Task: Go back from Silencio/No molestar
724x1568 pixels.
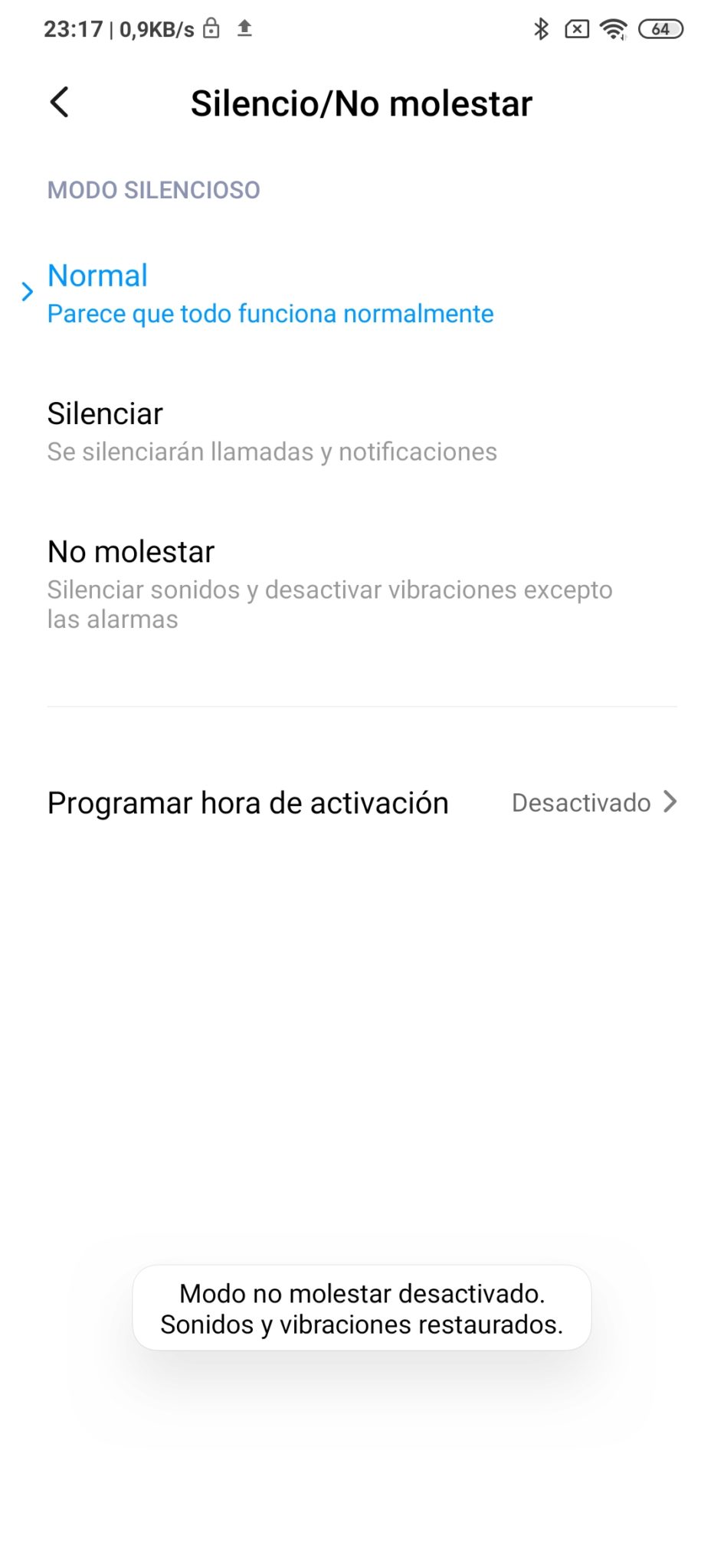Action: click(x=60, y=103)
